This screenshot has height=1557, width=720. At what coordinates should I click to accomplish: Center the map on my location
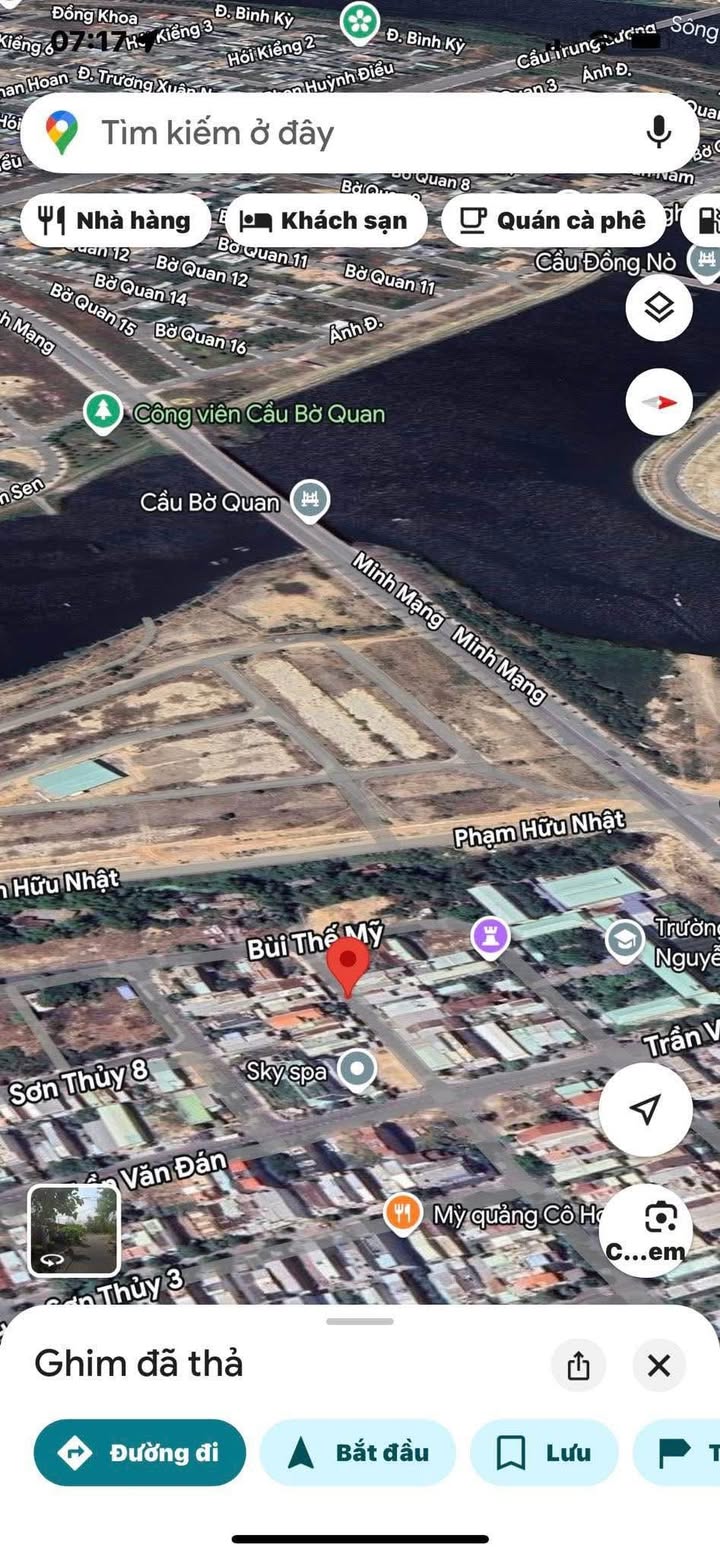tap(645, 1109)
